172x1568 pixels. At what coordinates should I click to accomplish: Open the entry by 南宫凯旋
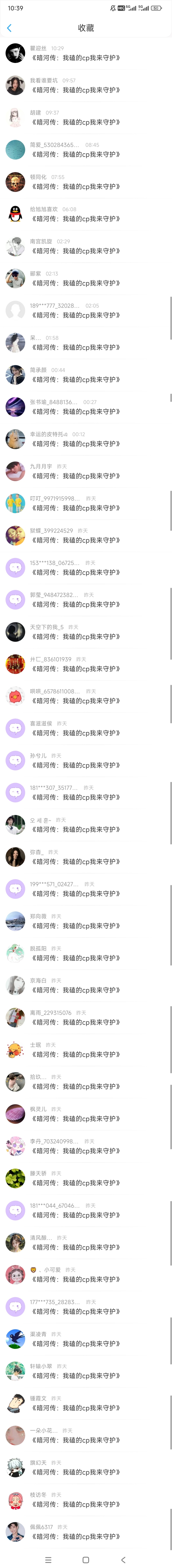point(76,251)
